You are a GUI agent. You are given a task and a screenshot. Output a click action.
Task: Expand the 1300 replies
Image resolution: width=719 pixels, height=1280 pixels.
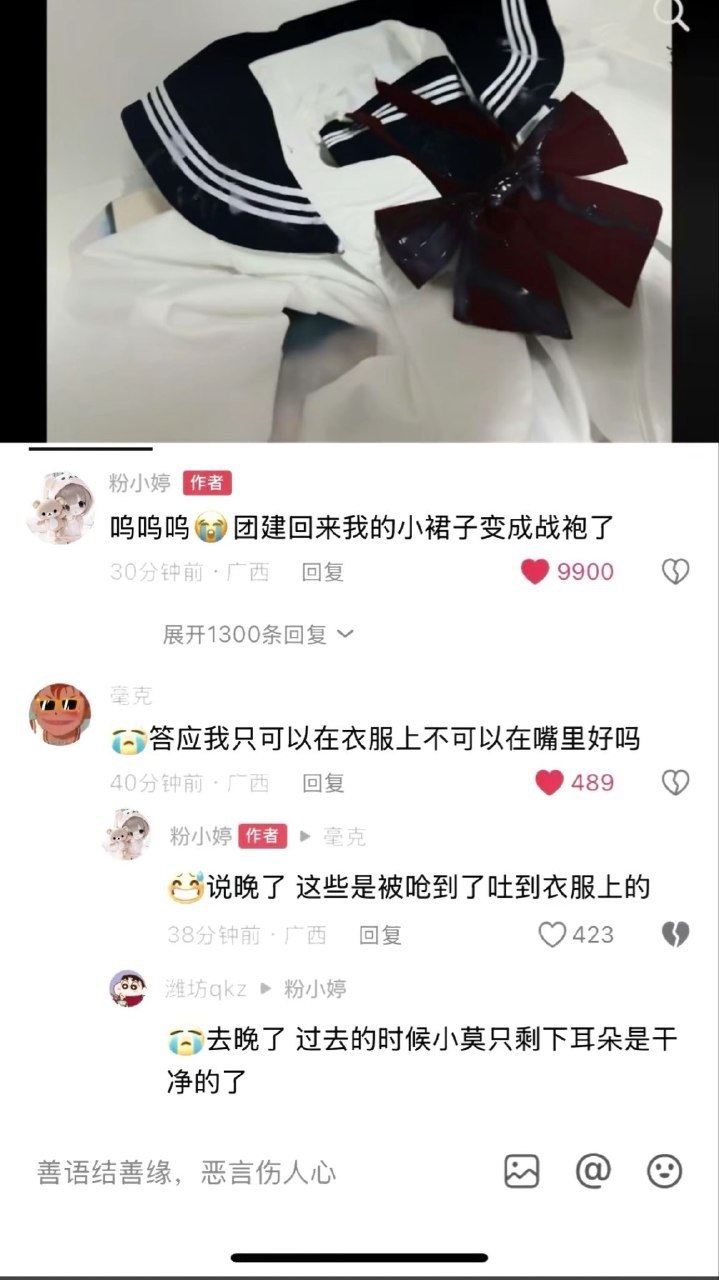pos(259,634)
